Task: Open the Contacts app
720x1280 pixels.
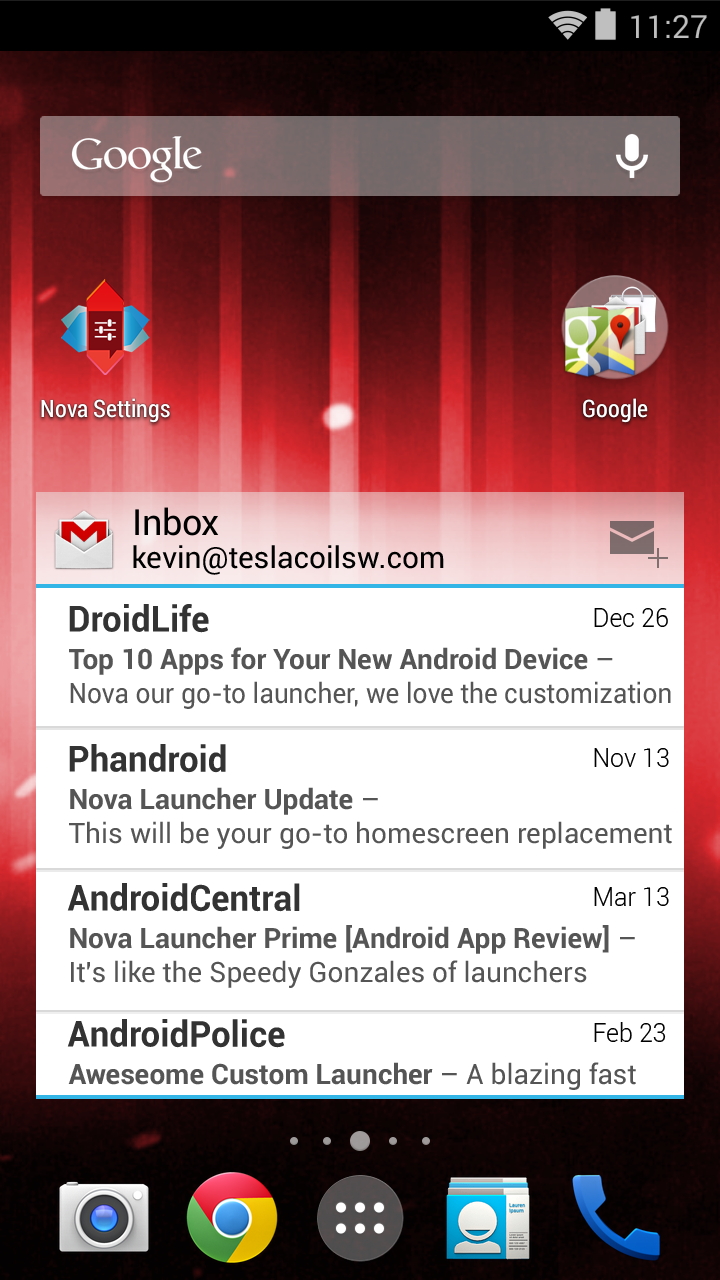Action: (x=488, y=1217)
